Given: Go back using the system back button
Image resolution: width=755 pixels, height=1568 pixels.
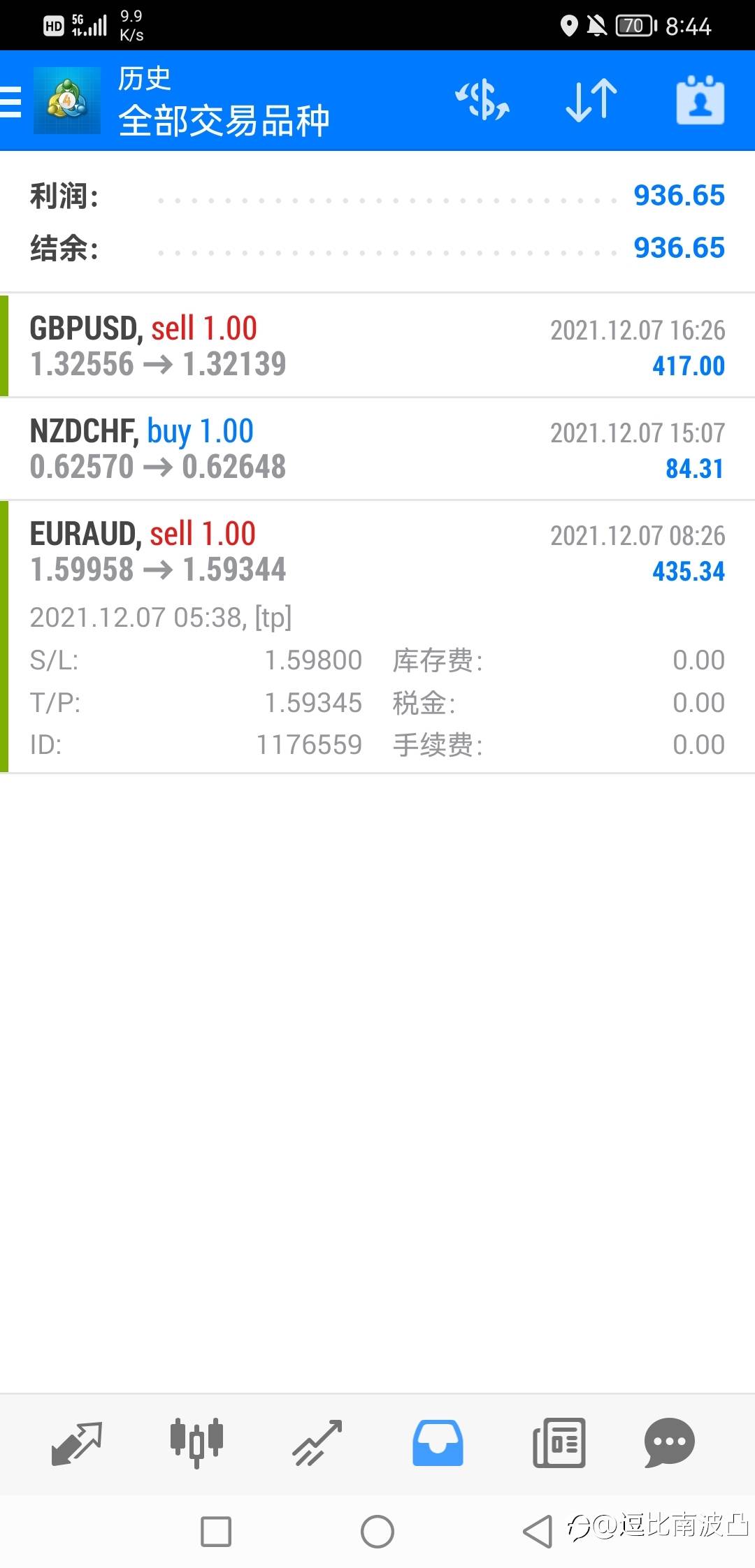Looking at the screenshot, I should (x=537, y=1532).
